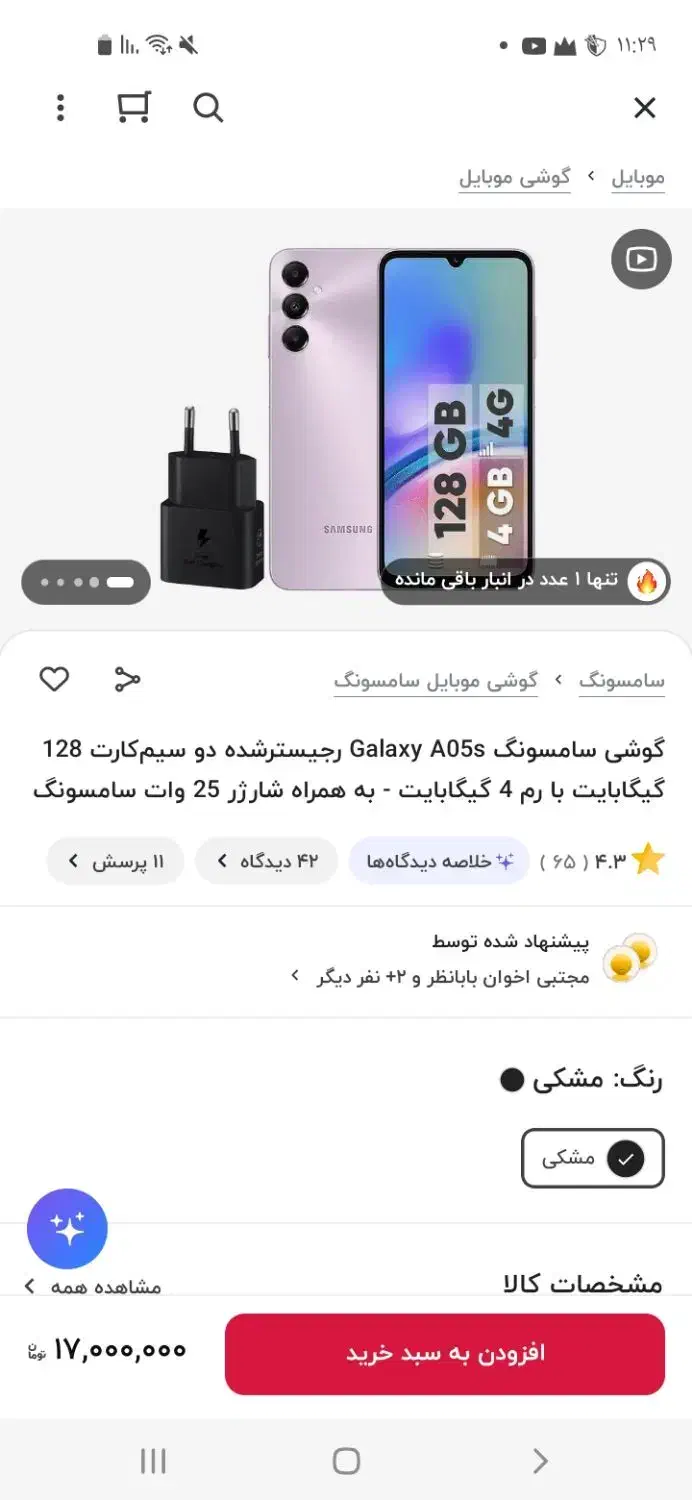Open the shopping cart
This screenshot has width=692, height=1500.
tap(133, 107)
